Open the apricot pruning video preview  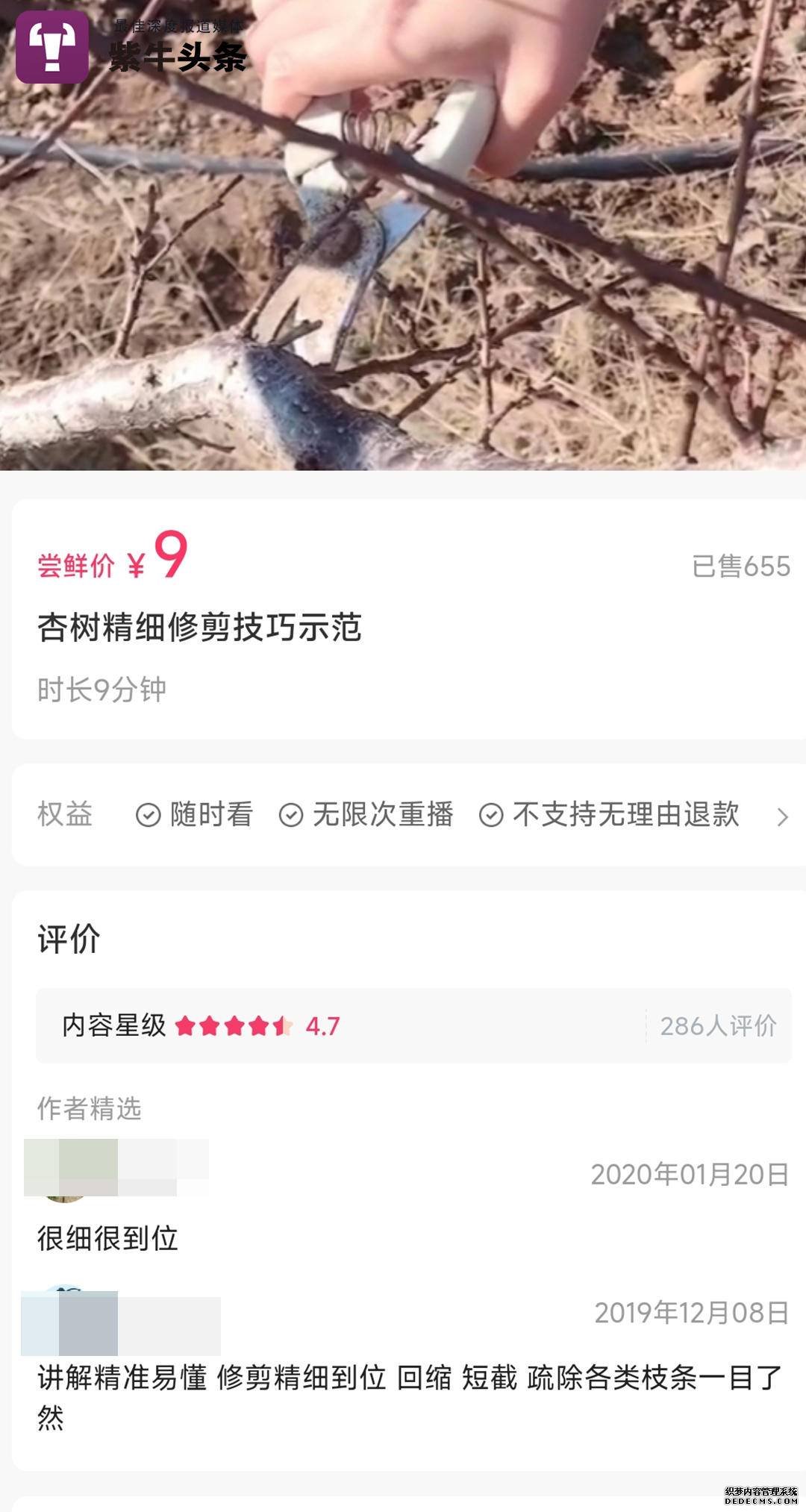[403, 235]
